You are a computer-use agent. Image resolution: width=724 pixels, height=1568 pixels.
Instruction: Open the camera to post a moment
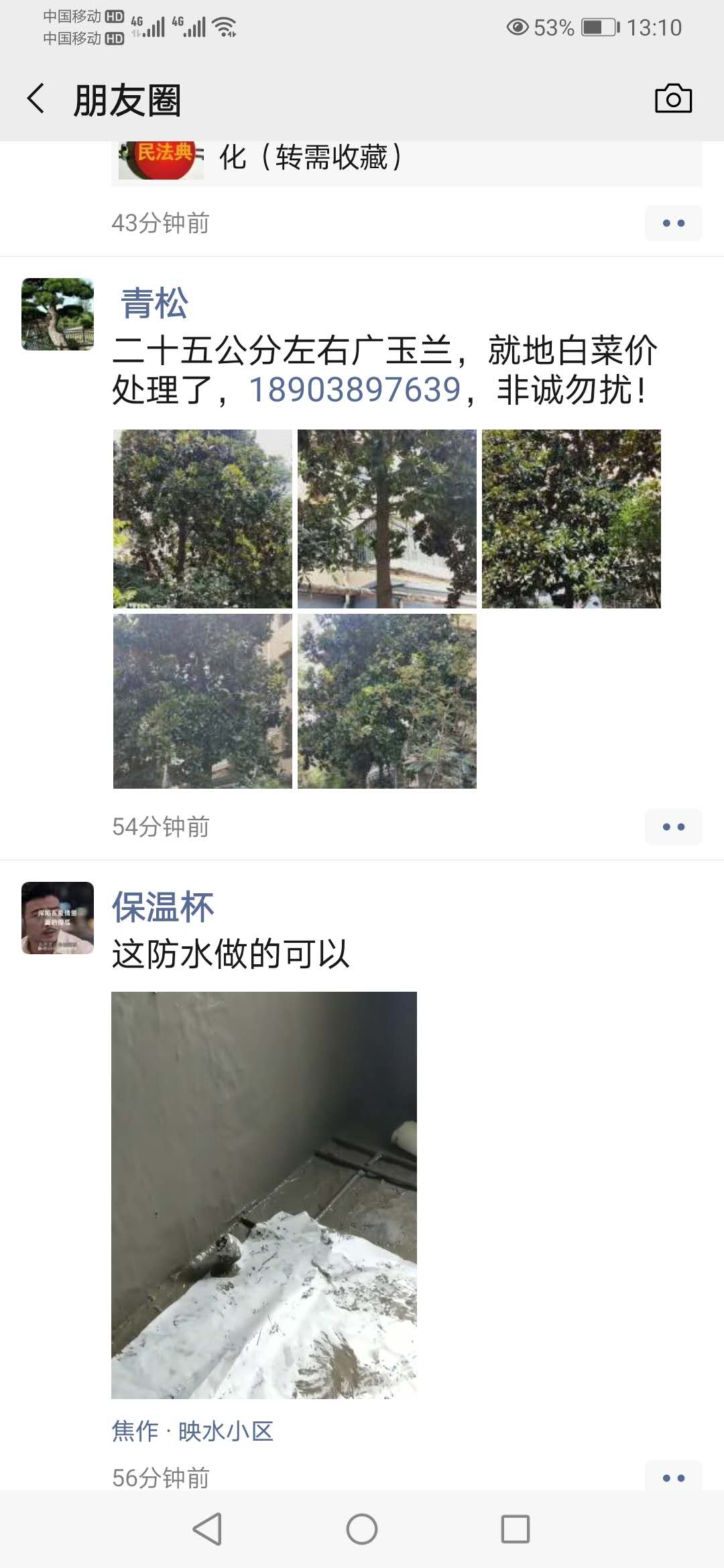[x=673, y=99]
